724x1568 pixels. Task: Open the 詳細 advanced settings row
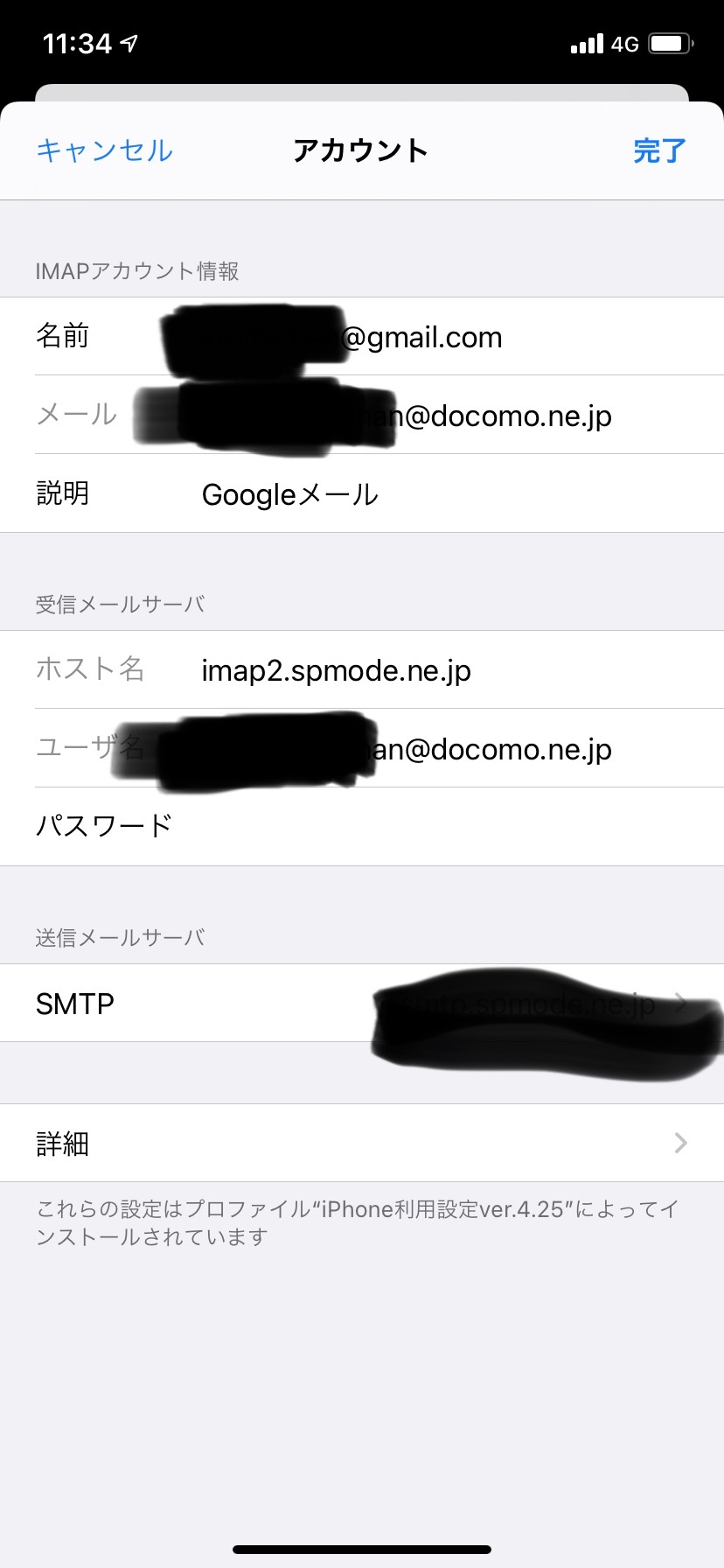(362, 1143)
